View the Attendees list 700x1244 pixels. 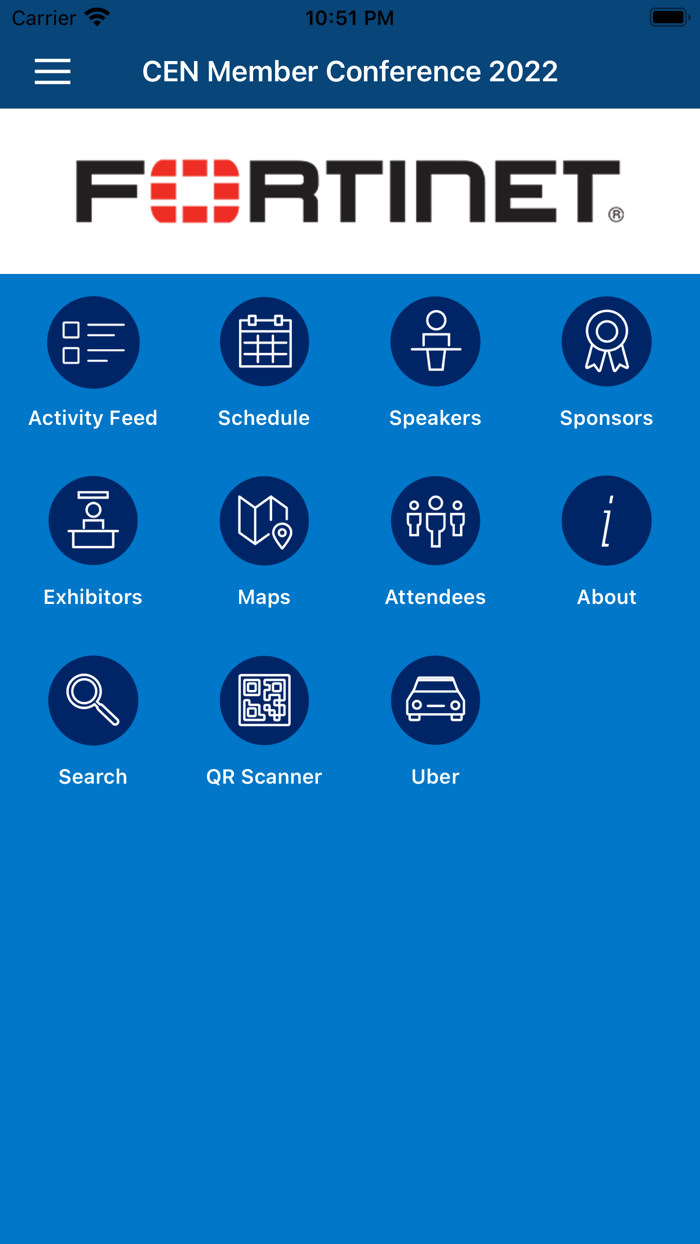point(435,521)
